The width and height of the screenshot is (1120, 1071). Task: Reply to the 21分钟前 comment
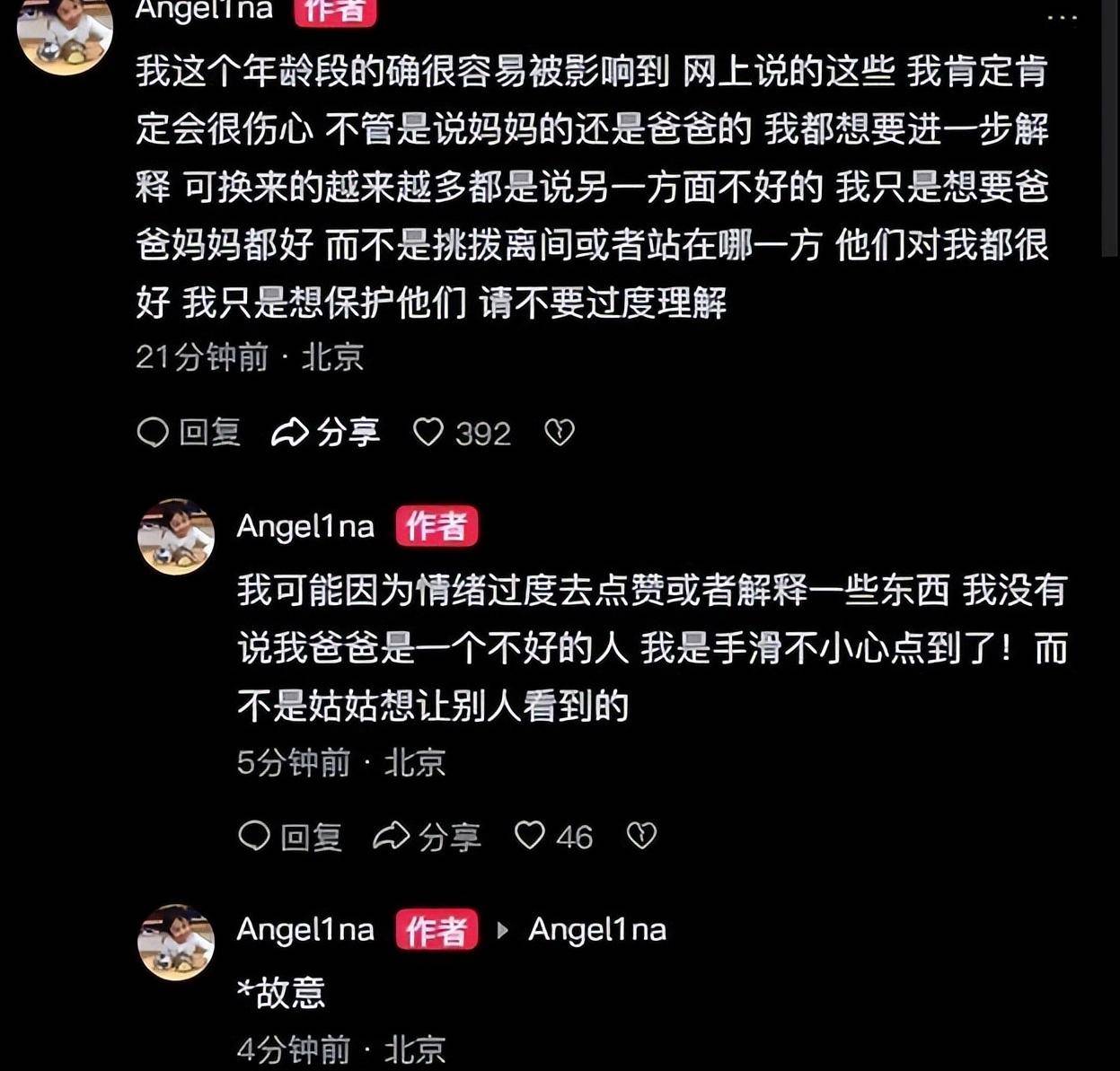point(190,433)
